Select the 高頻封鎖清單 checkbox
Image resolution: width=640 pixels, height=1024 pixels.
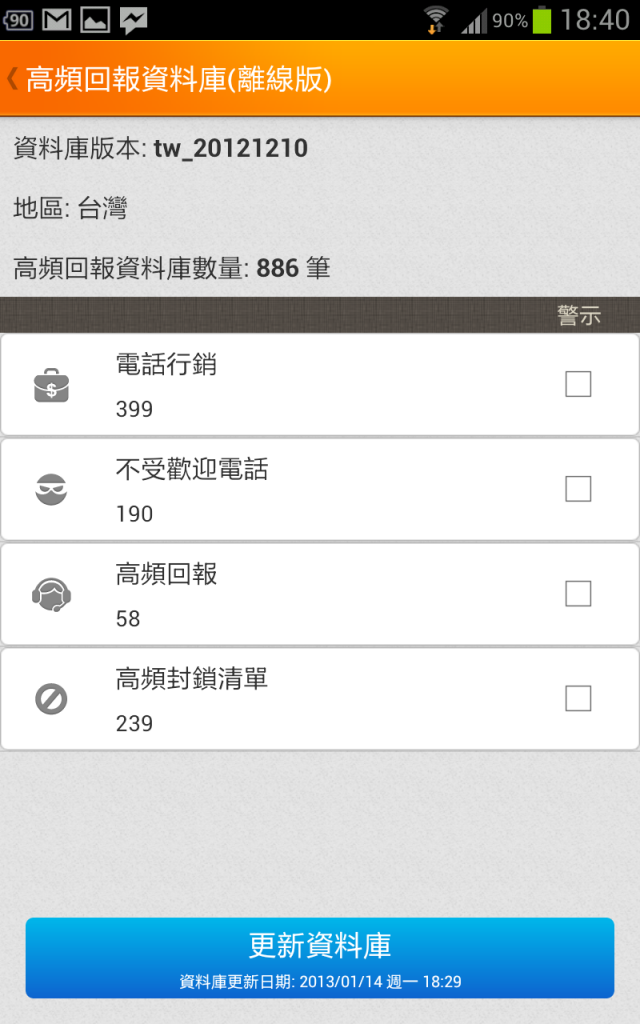click(578, 698)
